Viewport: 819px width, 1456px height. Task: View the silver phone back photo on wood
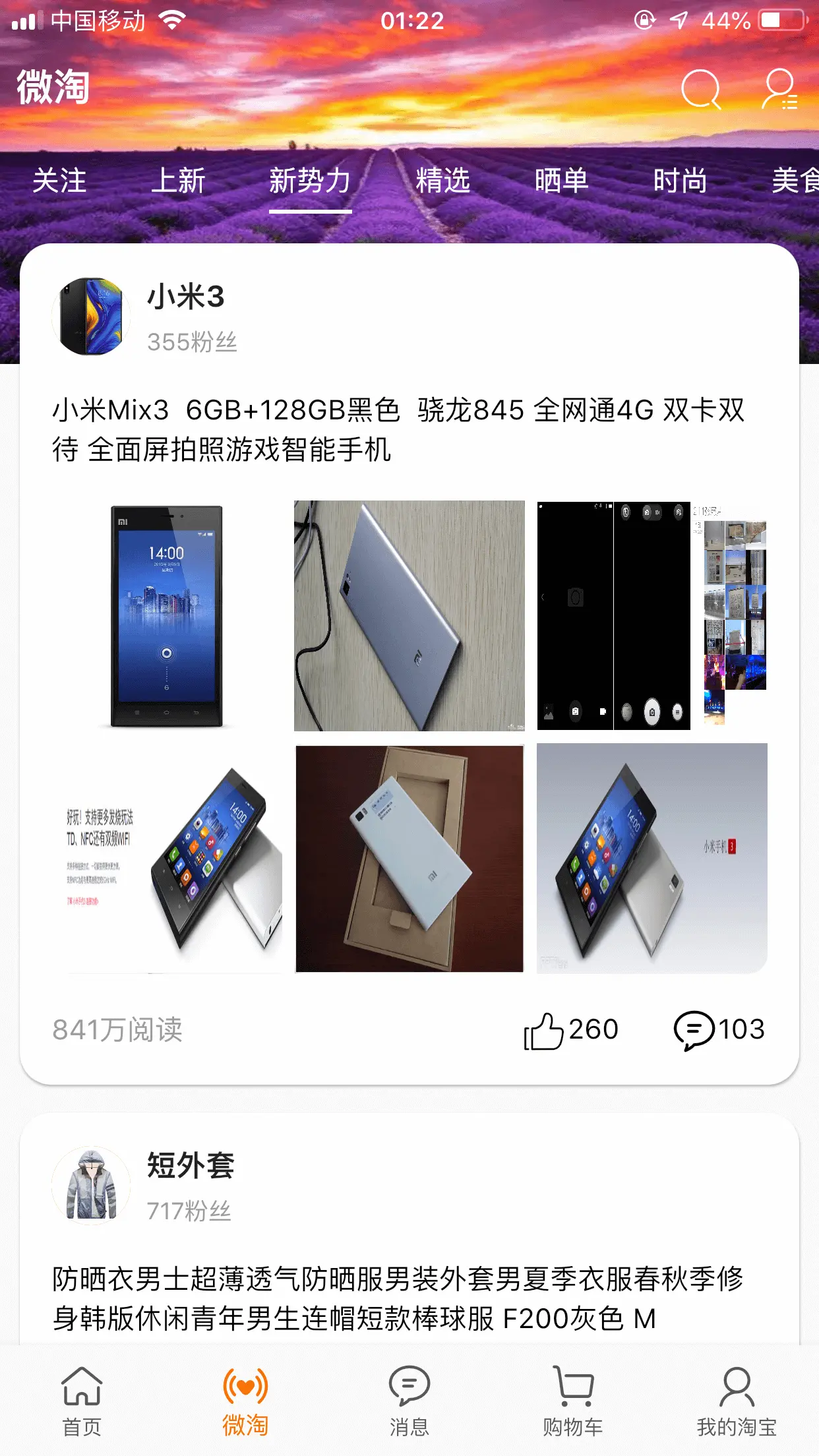[409, 615]
